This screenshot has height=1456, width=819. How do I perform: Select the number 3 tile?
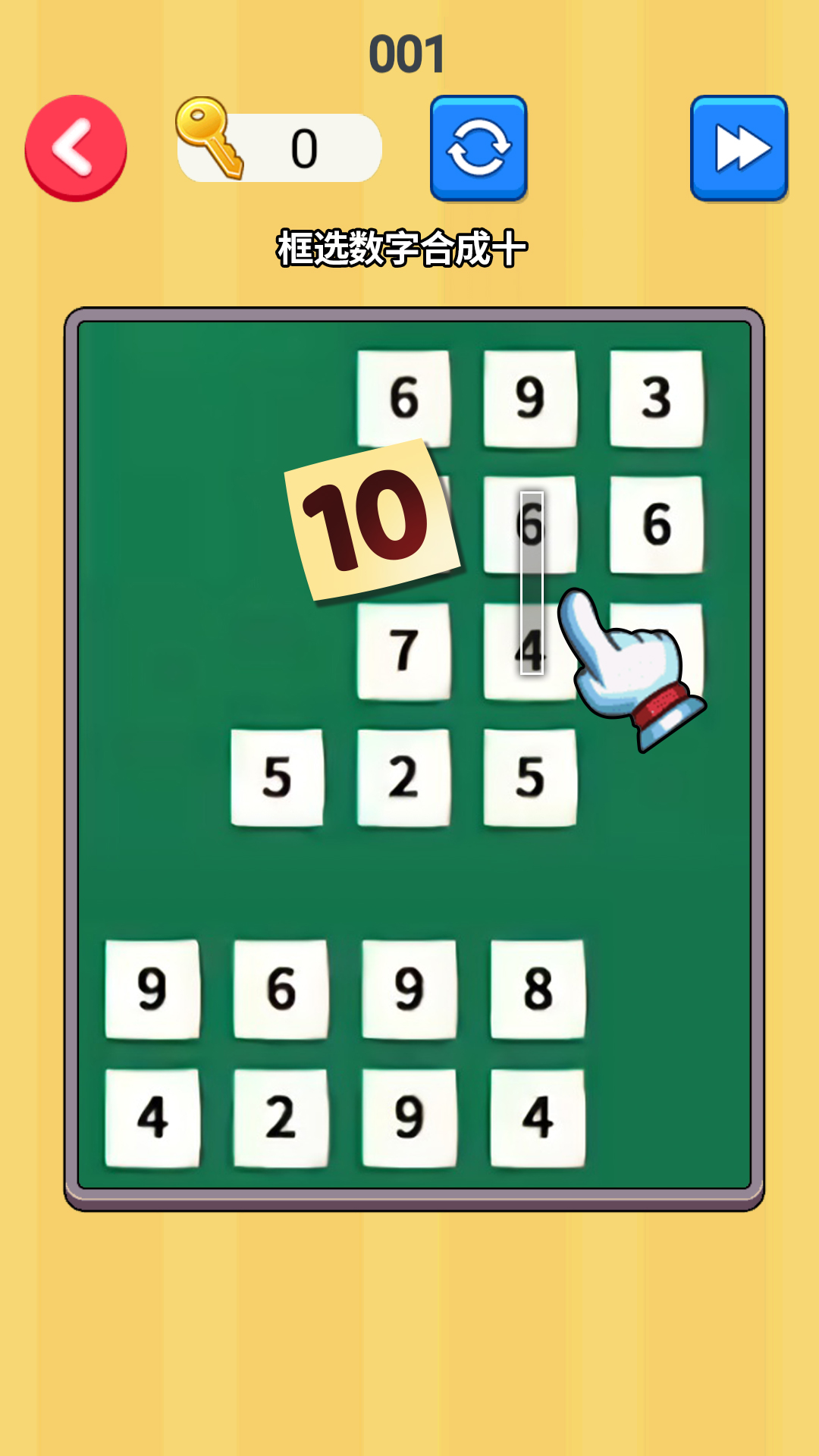657,398
